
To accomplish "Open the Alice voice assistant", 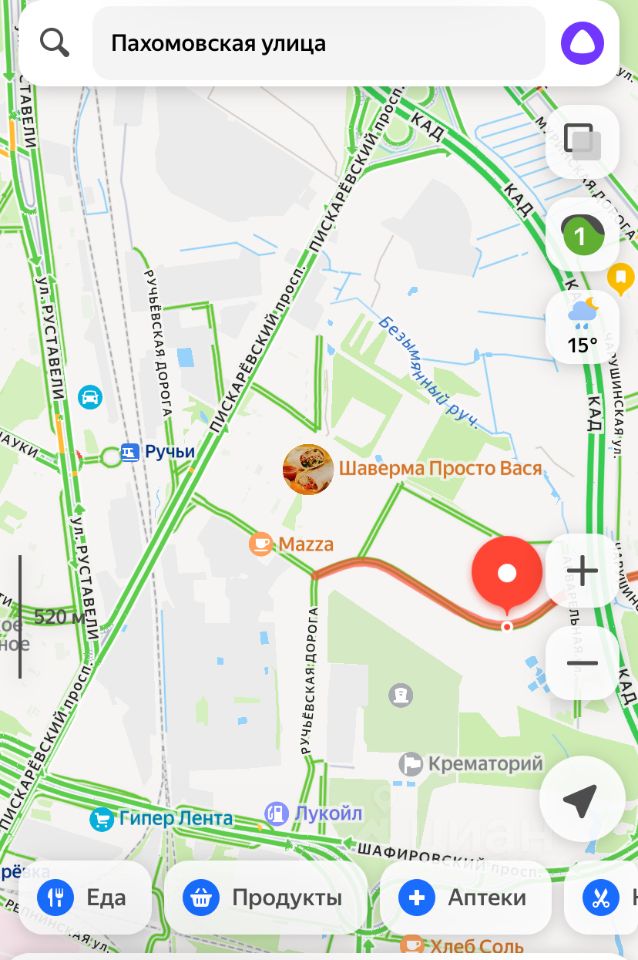I will pyautogui.click(x=581, y=43).
